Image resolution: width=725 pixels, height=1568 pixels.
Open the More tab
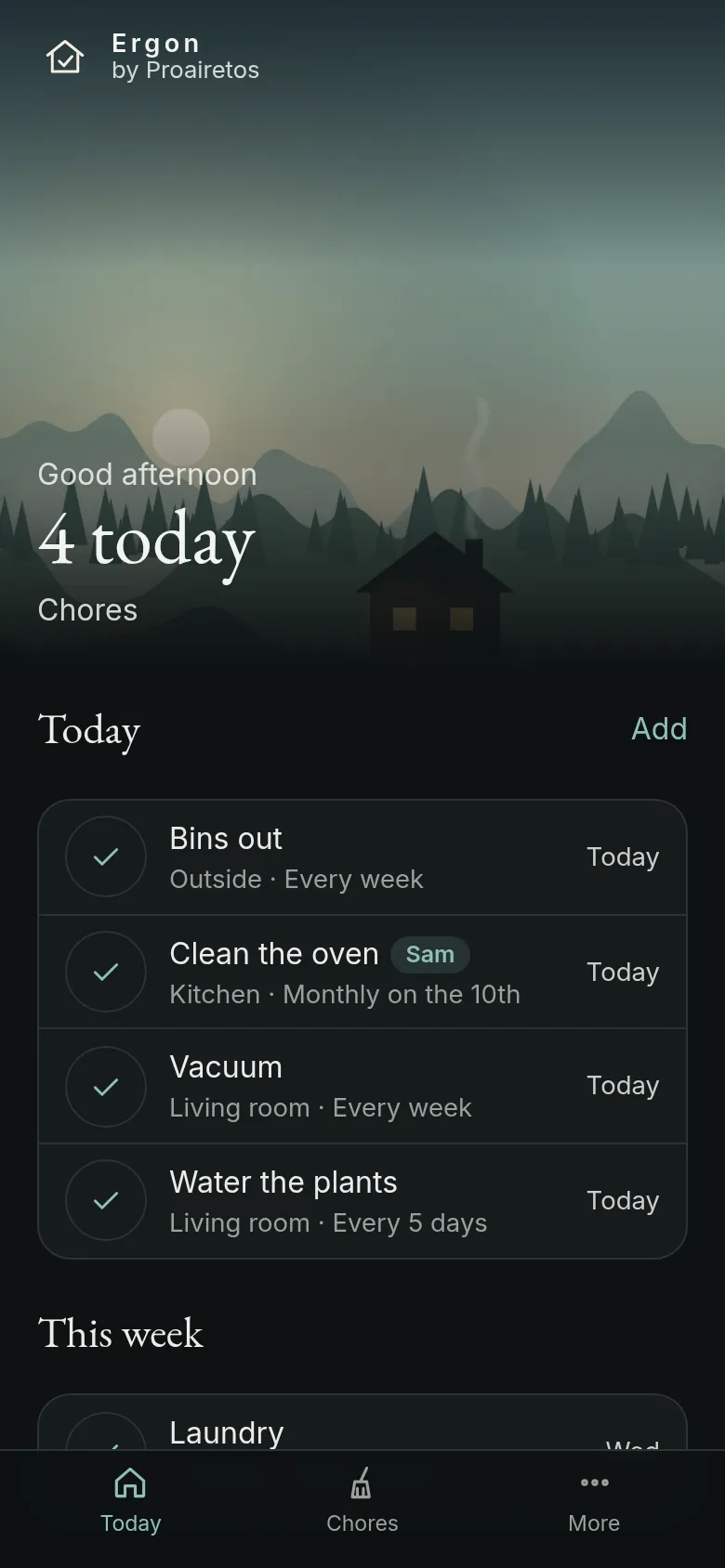(x=594, y=1500)
